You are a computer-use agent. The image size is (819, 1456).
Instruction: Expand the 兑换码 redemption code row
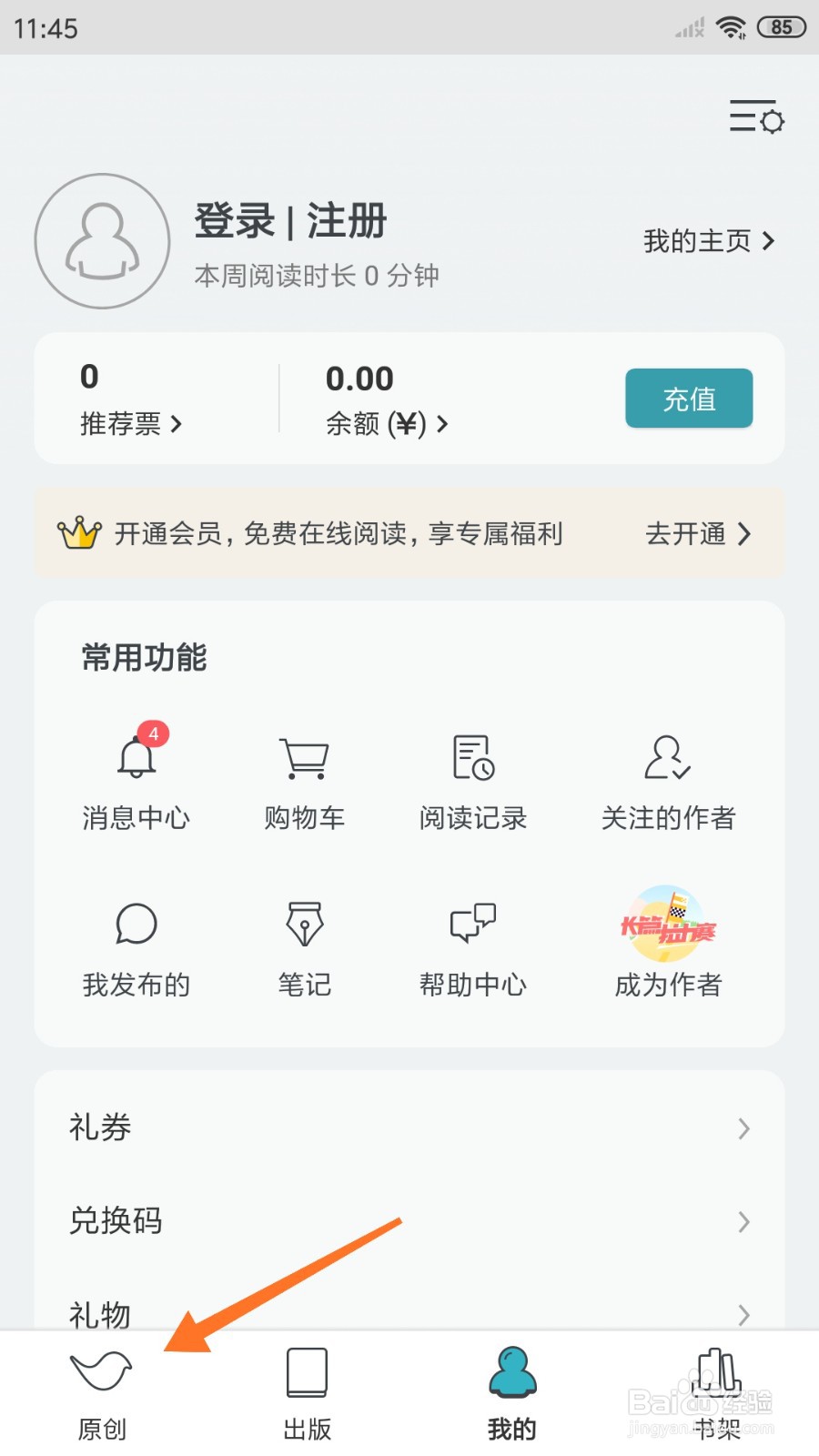click(409, 1221)
